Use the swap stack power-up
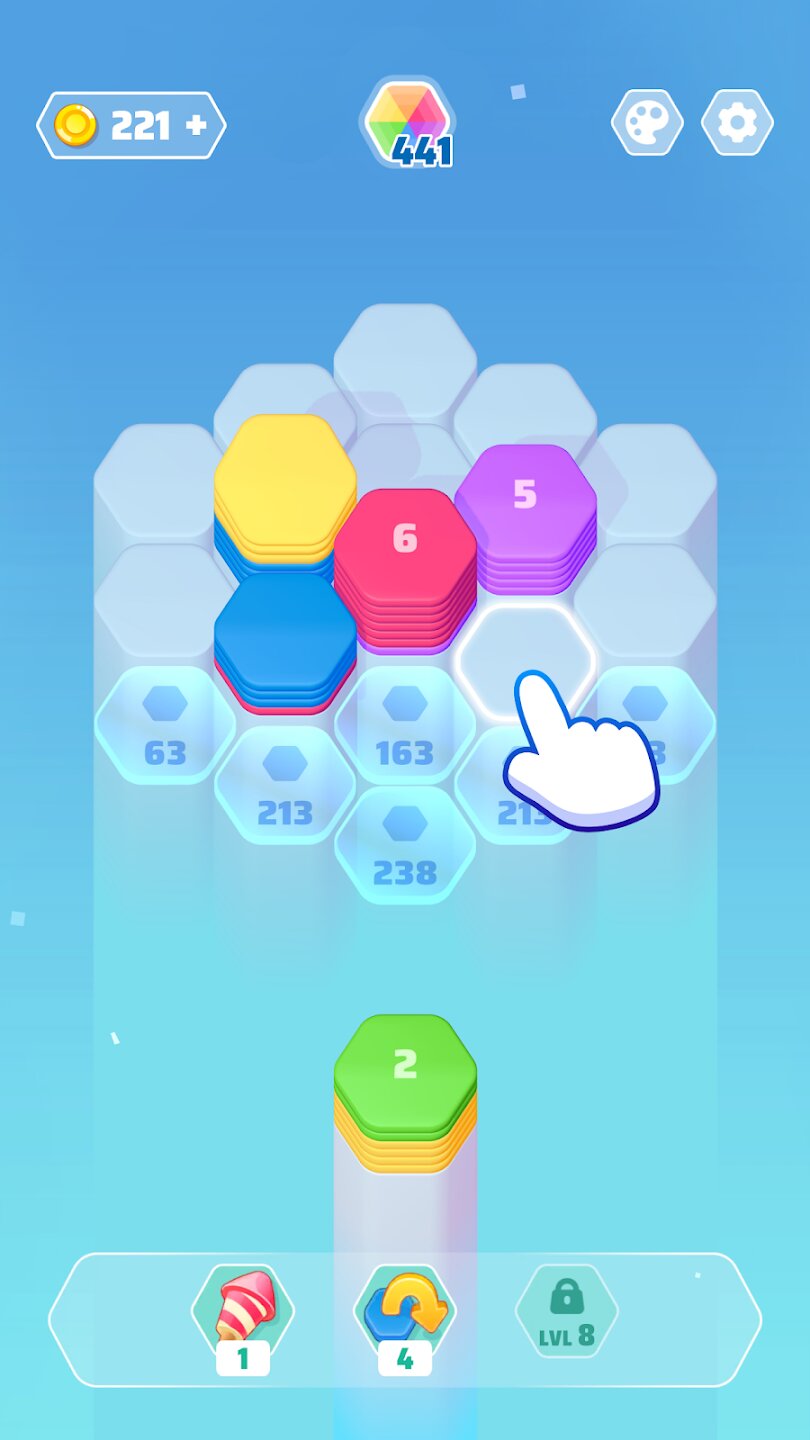The image size is (810, 1440). click(x=405, y=1310)
